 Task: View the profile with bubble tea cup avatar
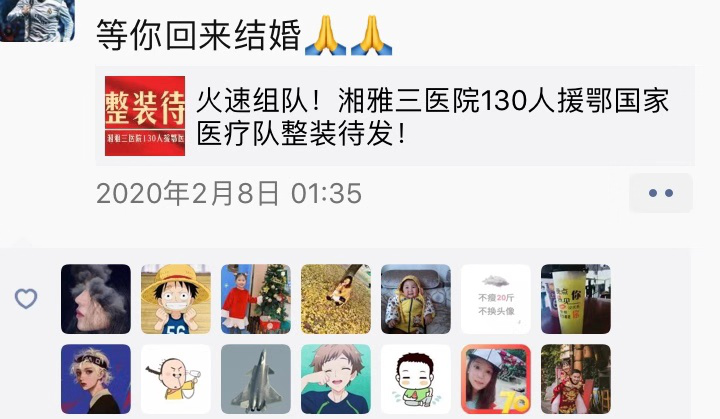pos(575,299)
